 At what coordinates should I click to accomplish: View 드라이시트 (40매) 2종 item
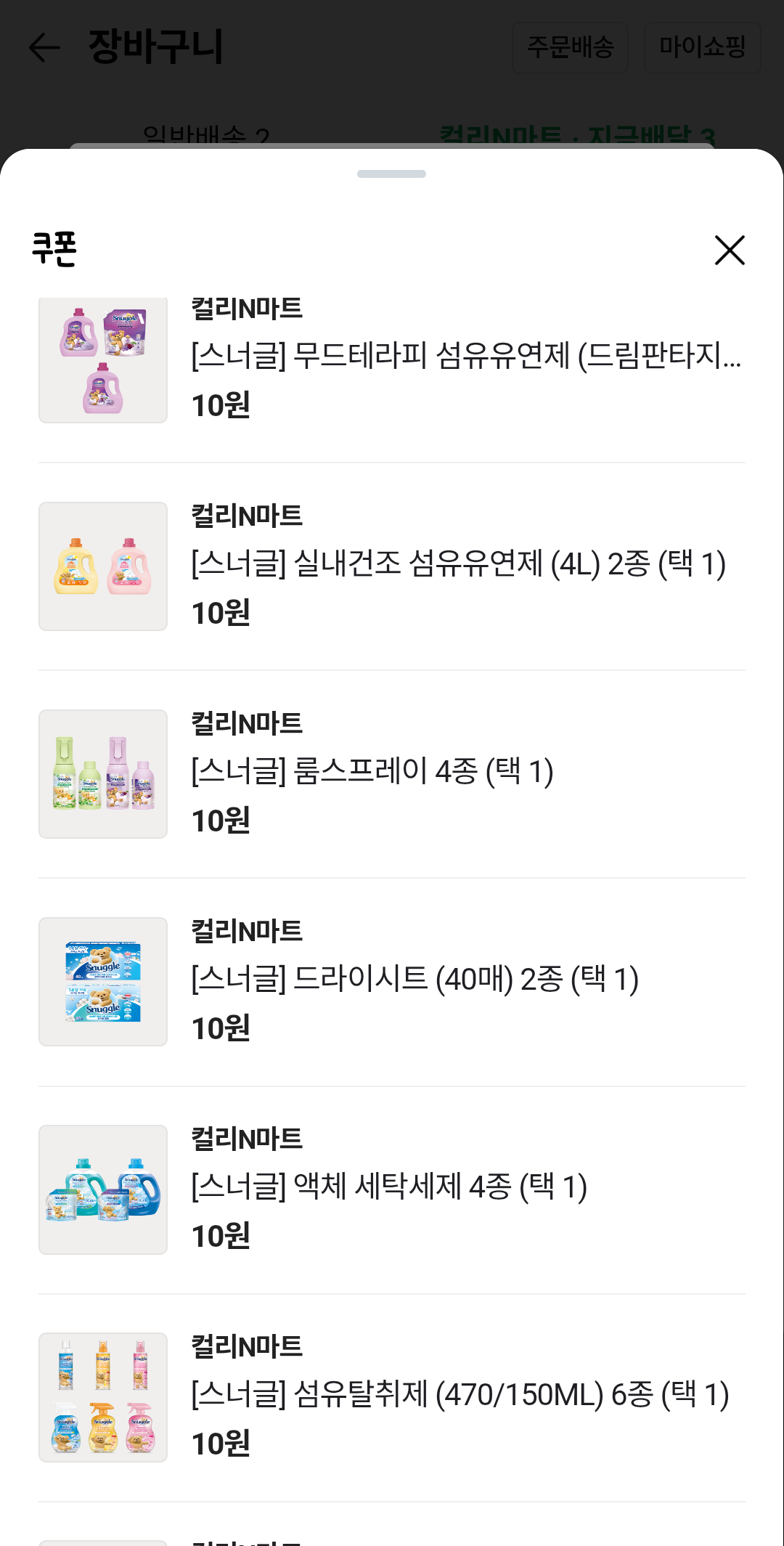pos(414,980)
